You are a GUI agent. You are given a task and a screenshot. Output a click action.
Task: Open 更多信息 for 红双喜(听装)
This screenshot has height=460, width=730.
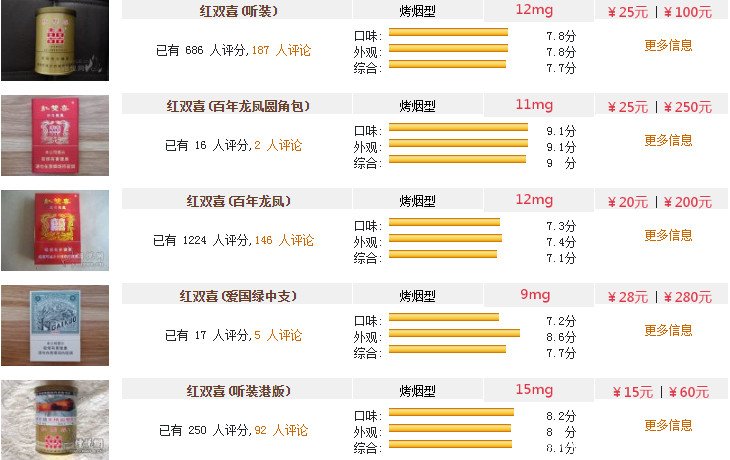tap(668, 45)
